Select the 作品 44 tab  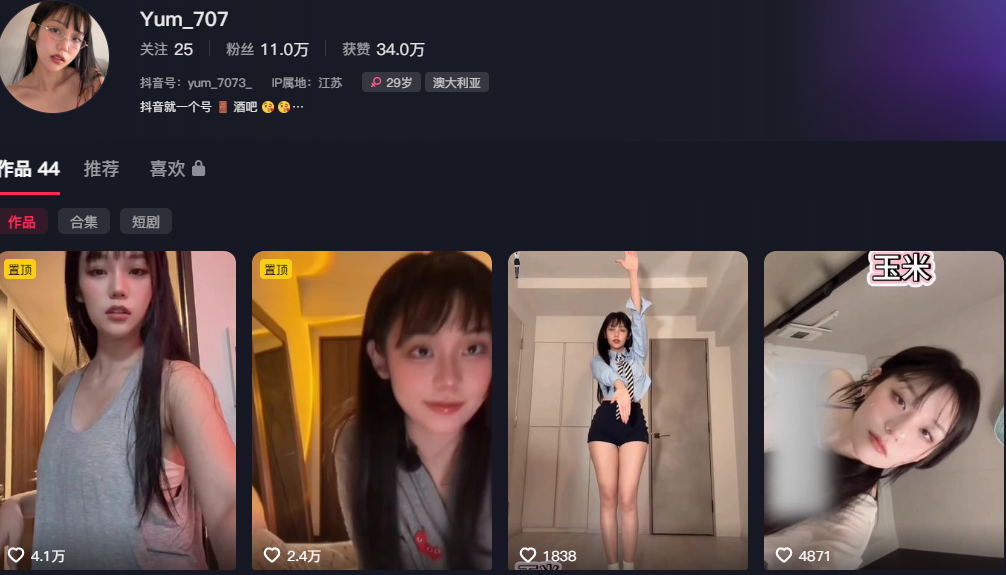point(30,169)
